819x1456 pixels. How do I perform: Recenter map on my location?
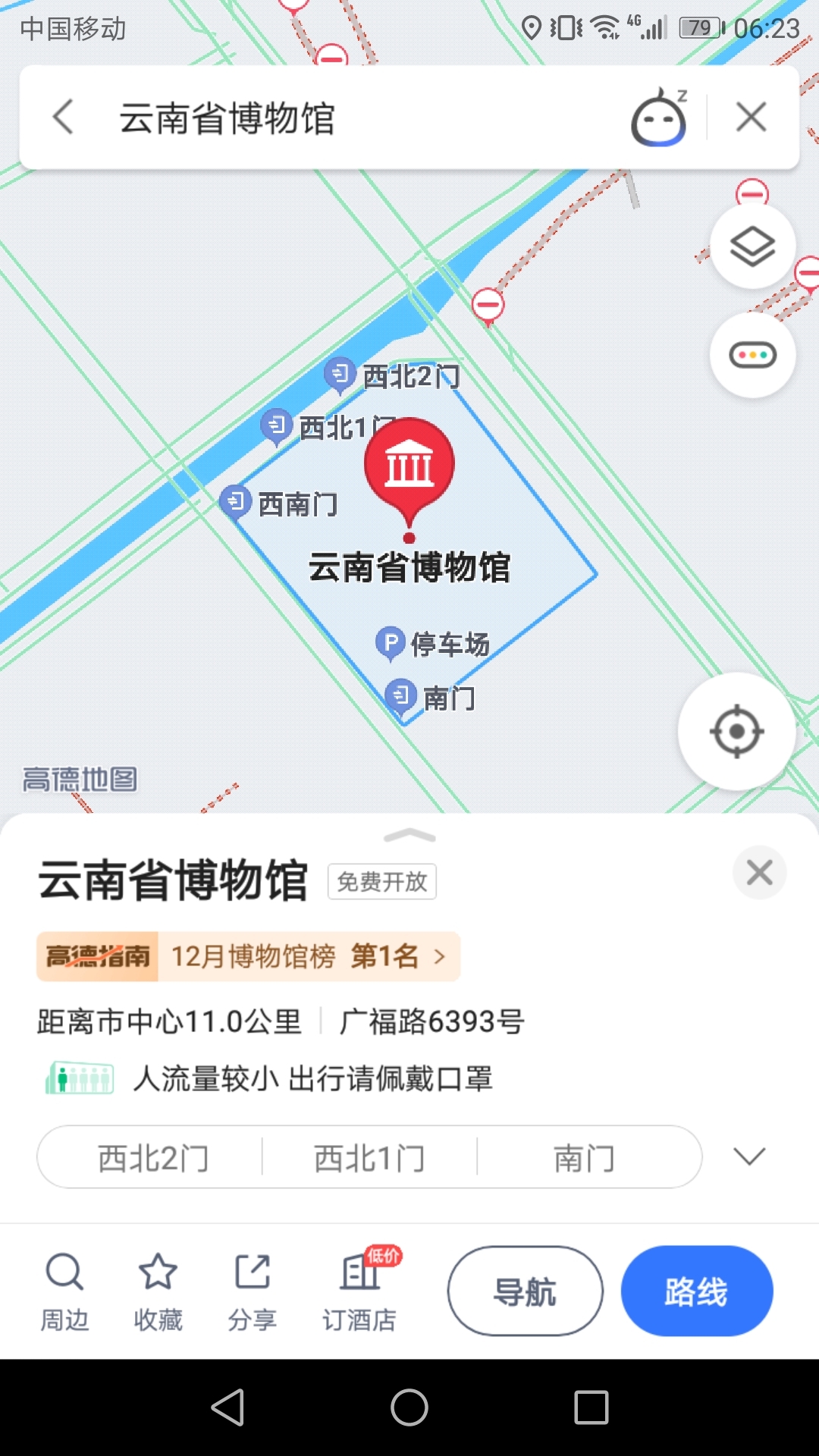[x=736, y=732]
